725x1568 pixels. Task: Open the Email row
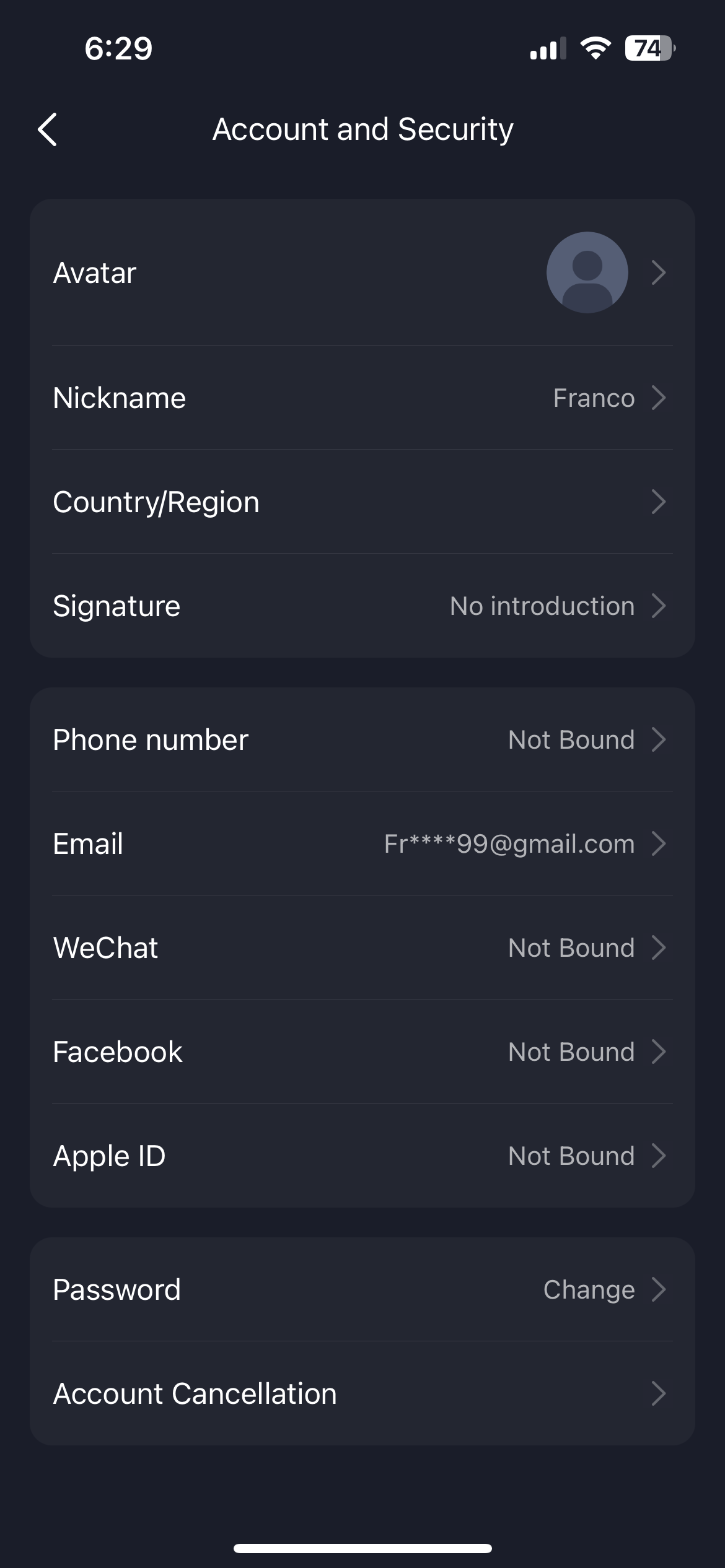click(362, 843)
